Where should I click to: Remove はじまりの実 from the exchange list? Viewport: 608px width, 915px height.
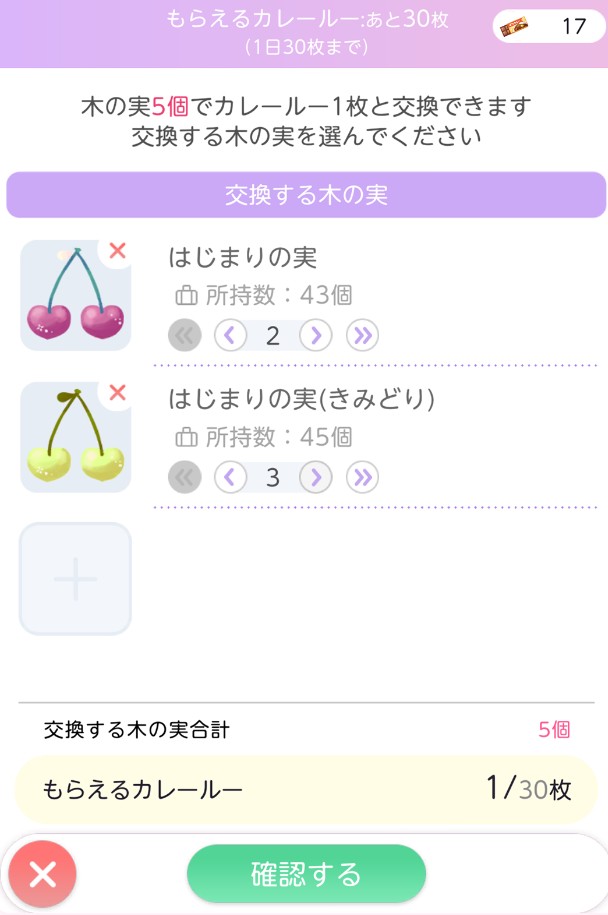click(x=117, y=251)
